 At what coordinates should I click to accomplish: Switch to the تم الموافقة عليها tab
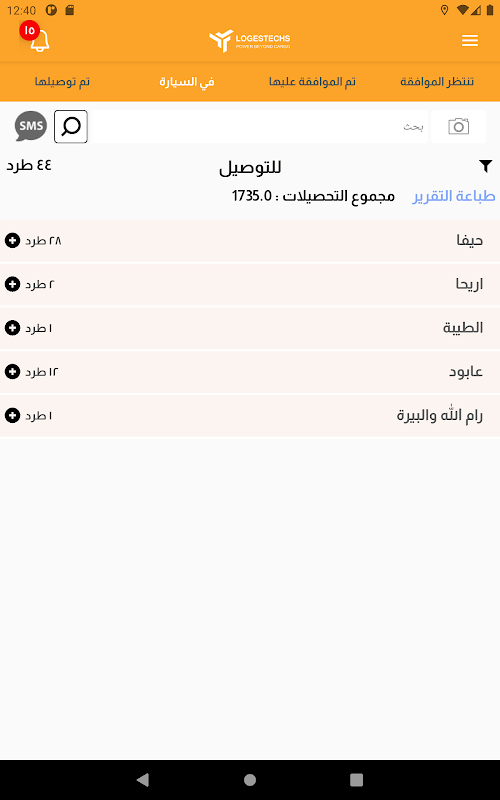(x=312, y=82)
